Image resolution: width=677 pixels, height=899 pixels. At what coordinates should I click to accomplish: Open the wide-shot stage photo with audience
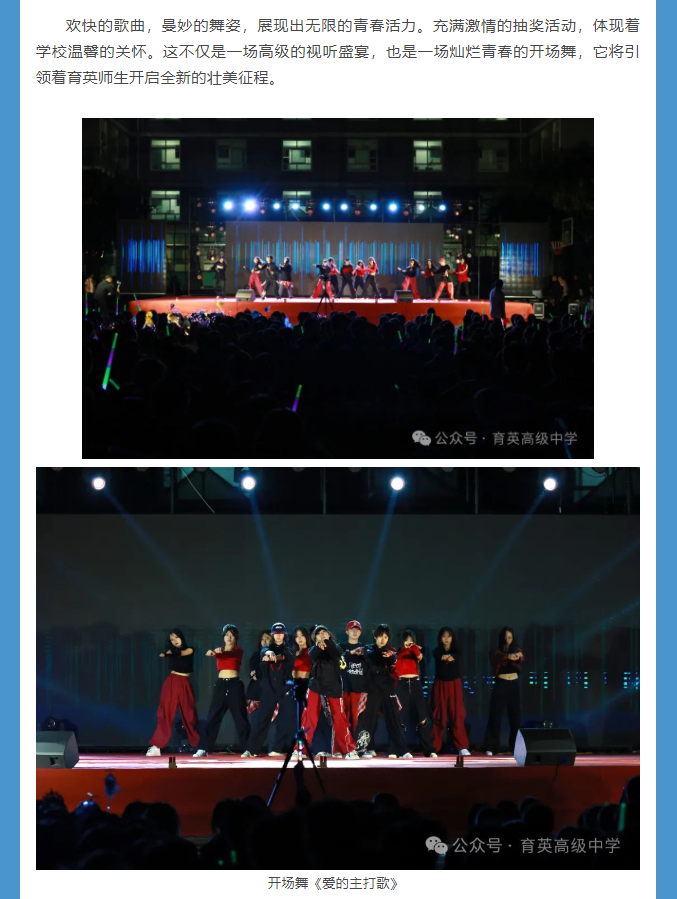point(337,288)
